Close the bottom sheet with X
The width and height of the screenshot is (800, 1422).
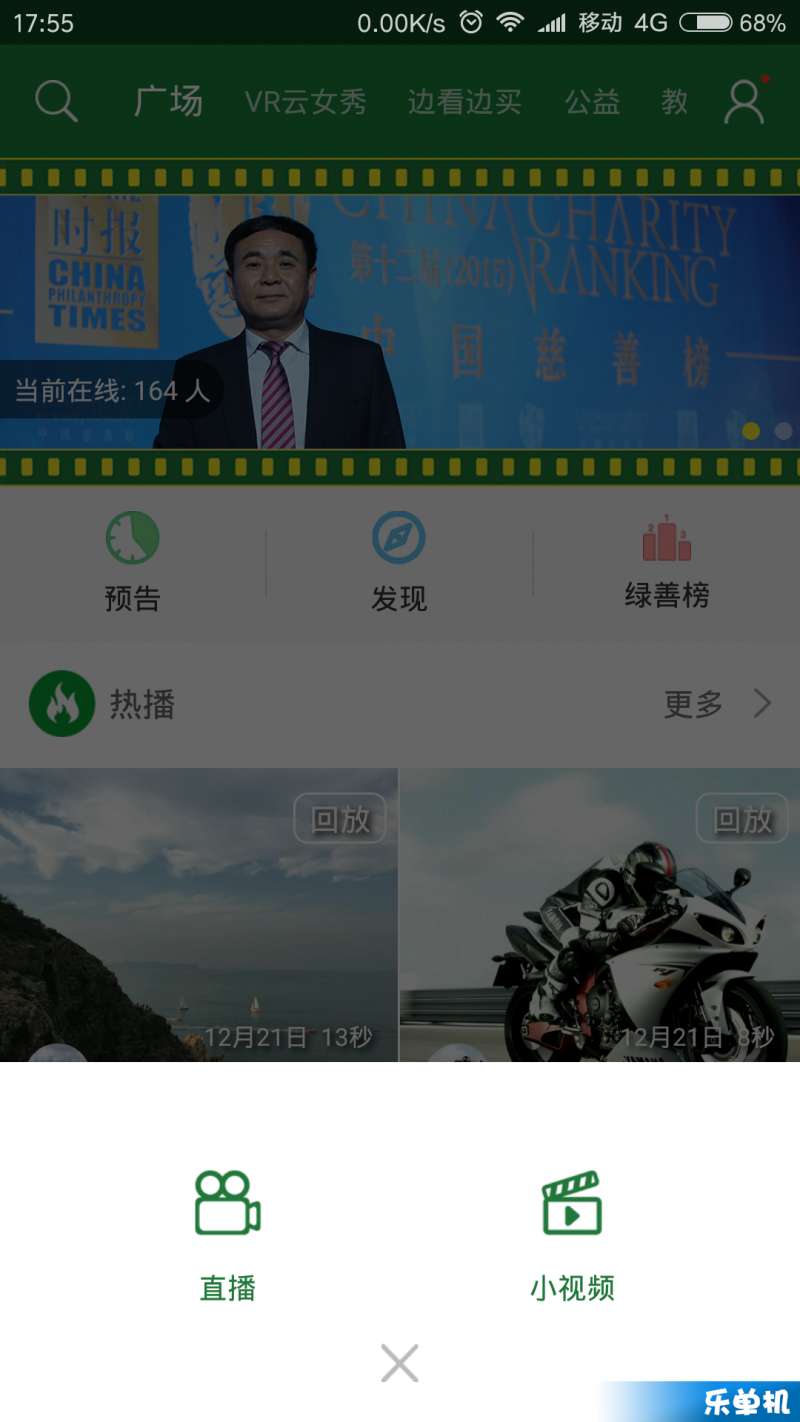coord(399,1363)
